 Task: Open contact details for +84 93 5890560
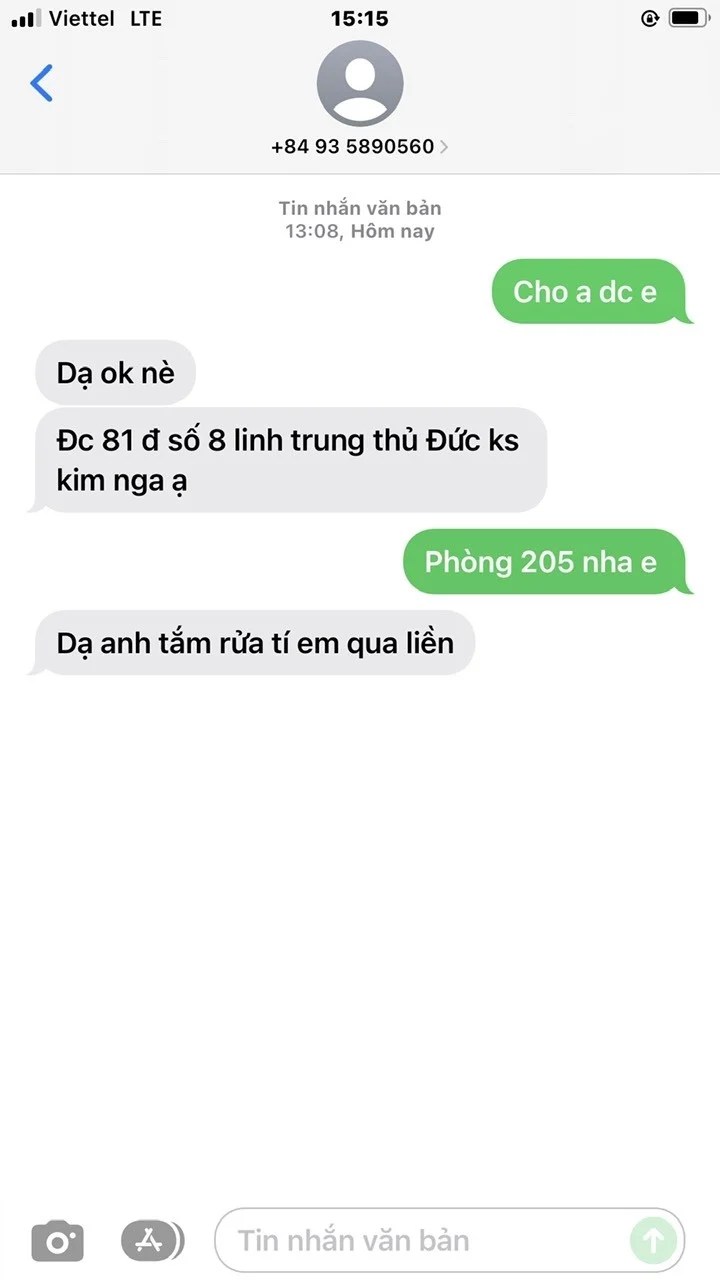click(359, 146)
